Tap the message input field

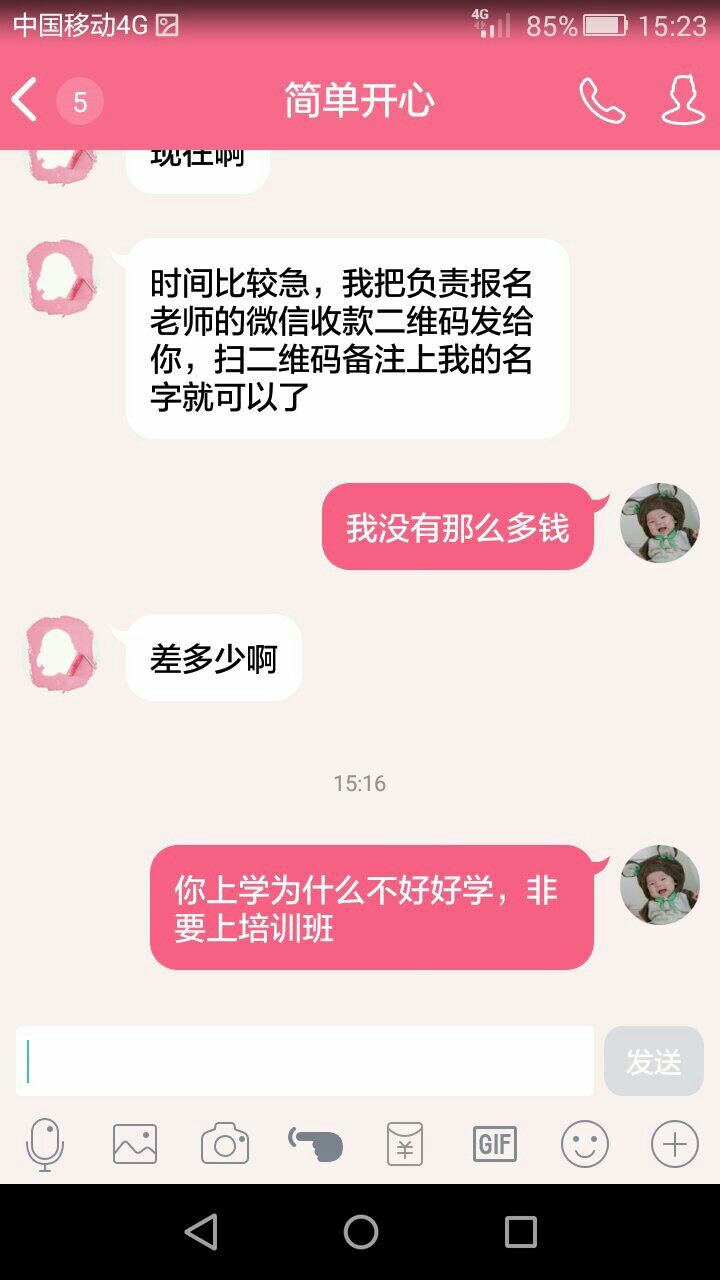pos(305,1061)
